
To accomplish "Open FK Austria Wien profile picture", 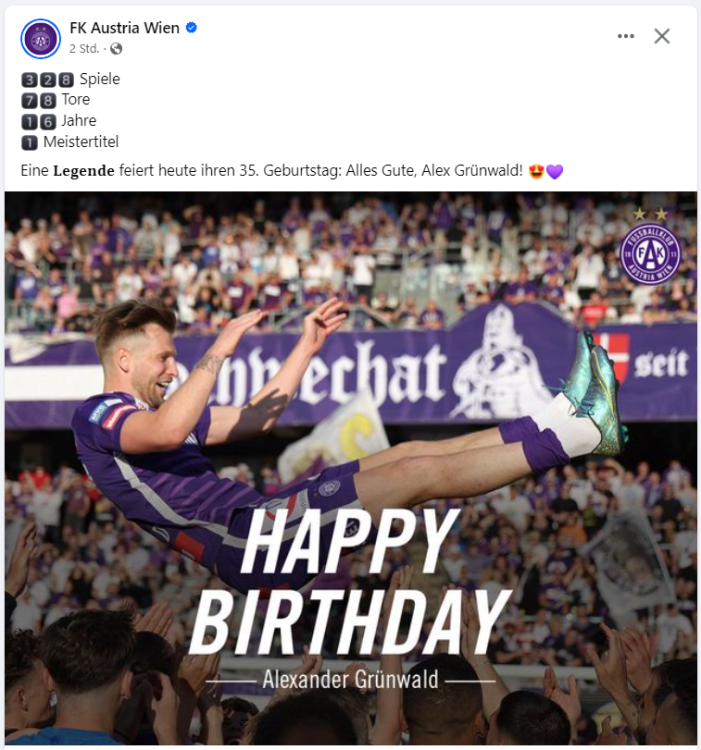I will pyautogui.click(x=40, y=38).
